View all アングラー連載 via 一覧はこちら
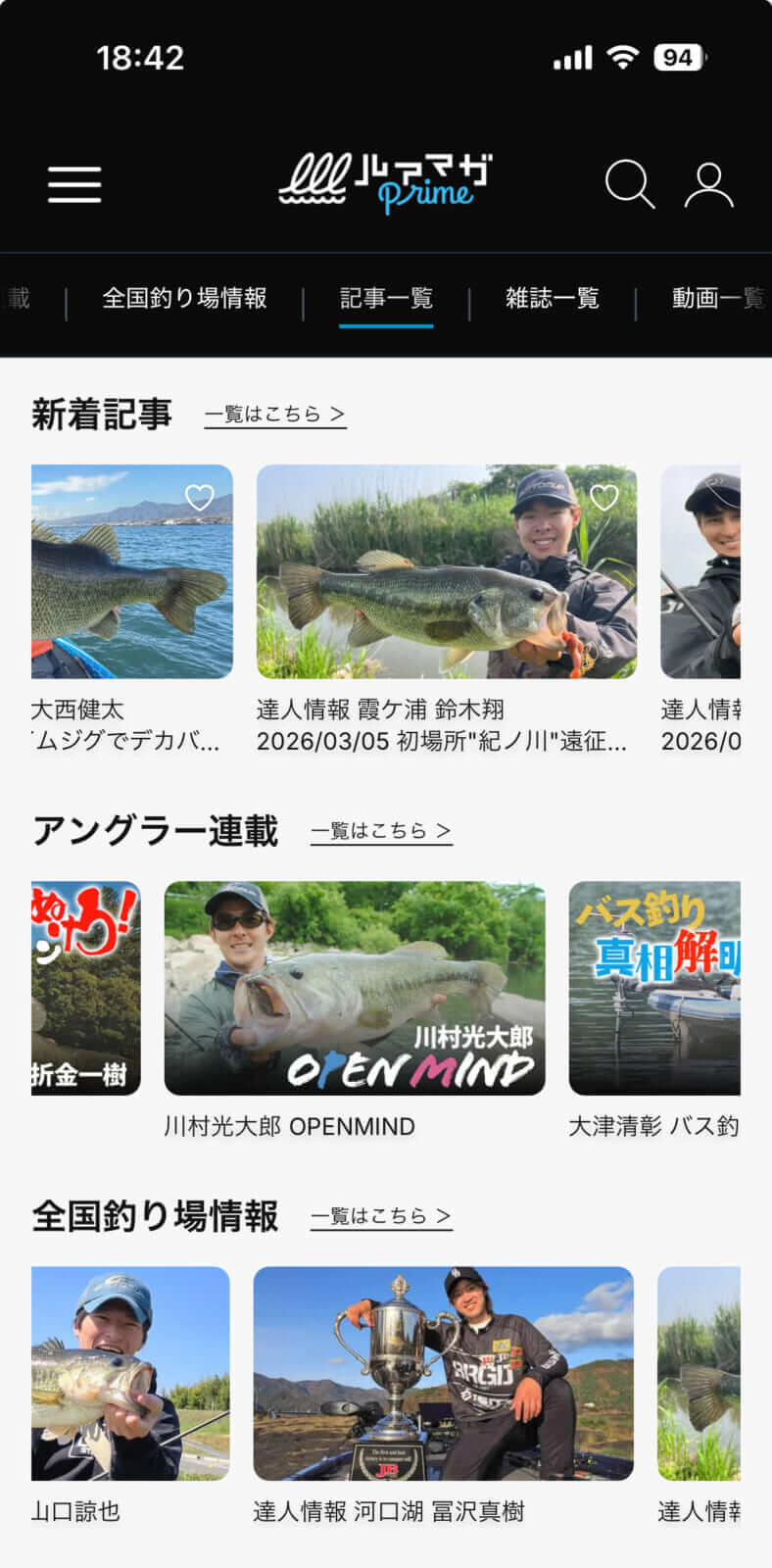 click(x=381, y=831)
